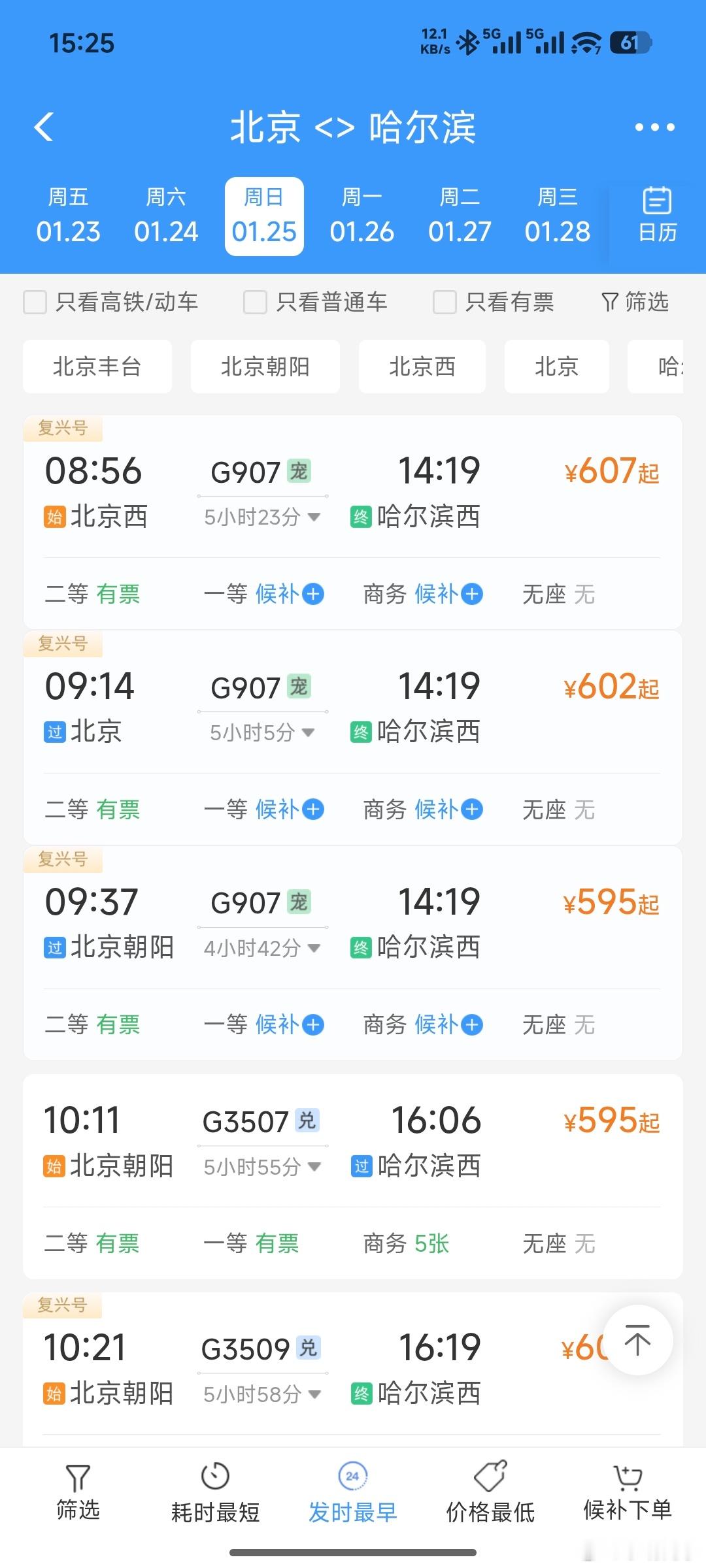Select the 北京丰台 station chip
This screenshot has width=706, height=1568.
pos(97,367)
